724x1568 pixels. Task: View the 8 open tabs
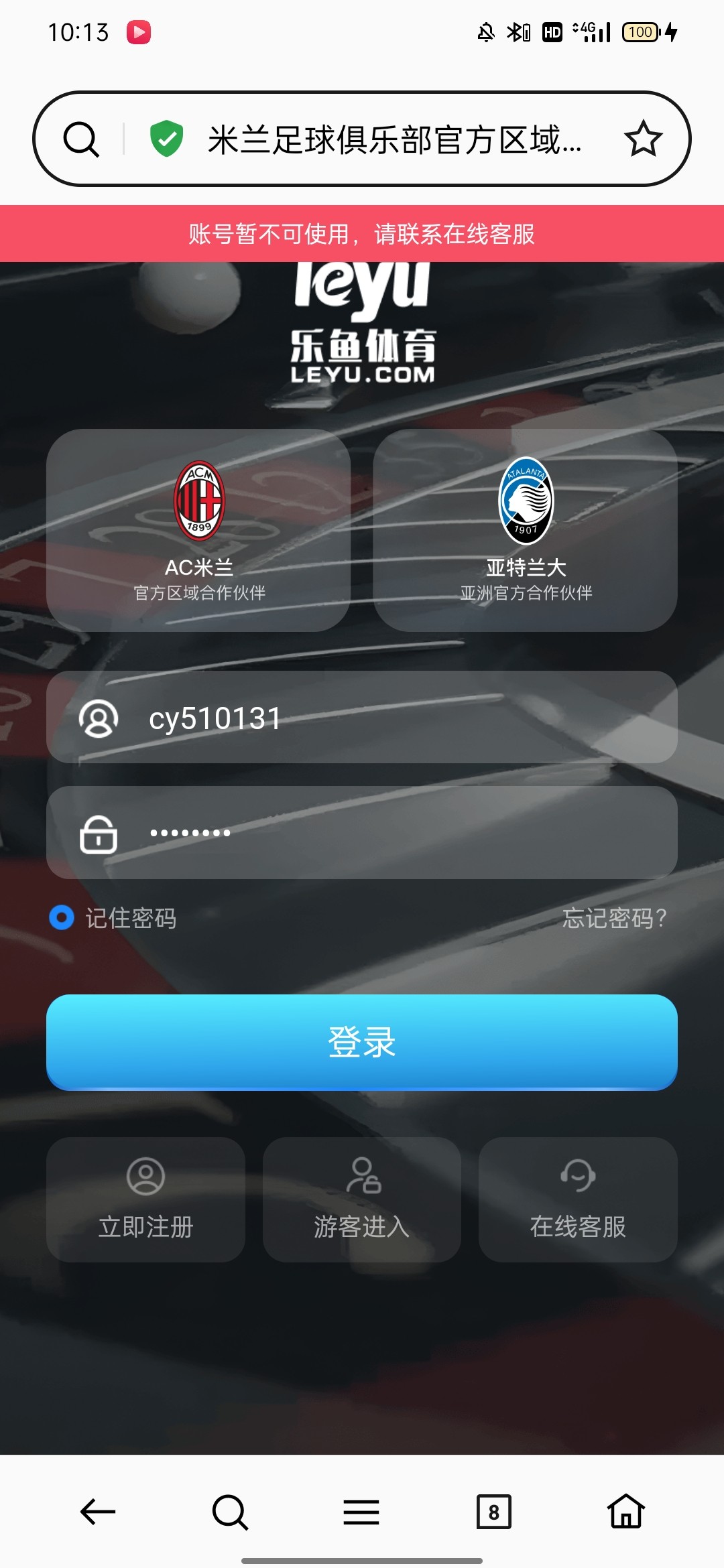(494, 1512)
